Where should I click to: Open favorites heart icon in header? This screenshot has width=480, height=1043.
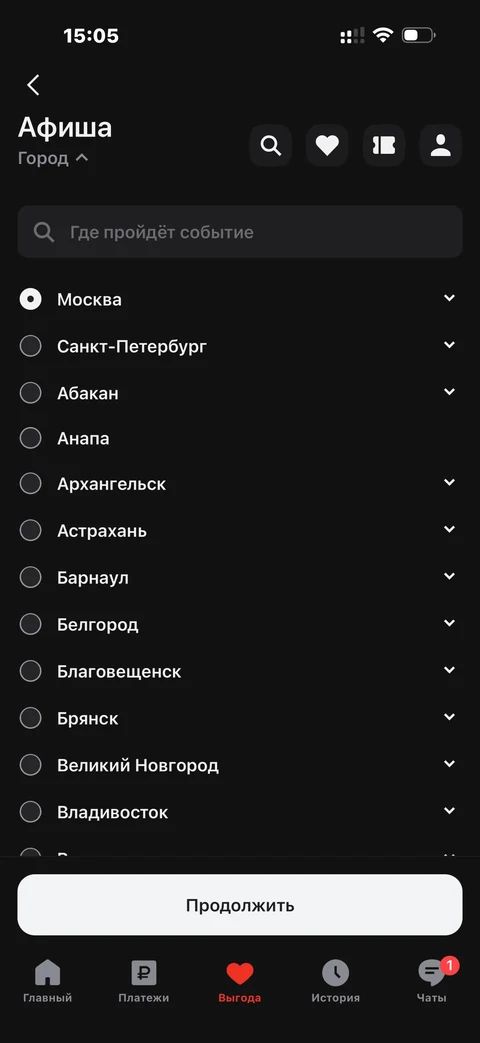click(327, 145)
